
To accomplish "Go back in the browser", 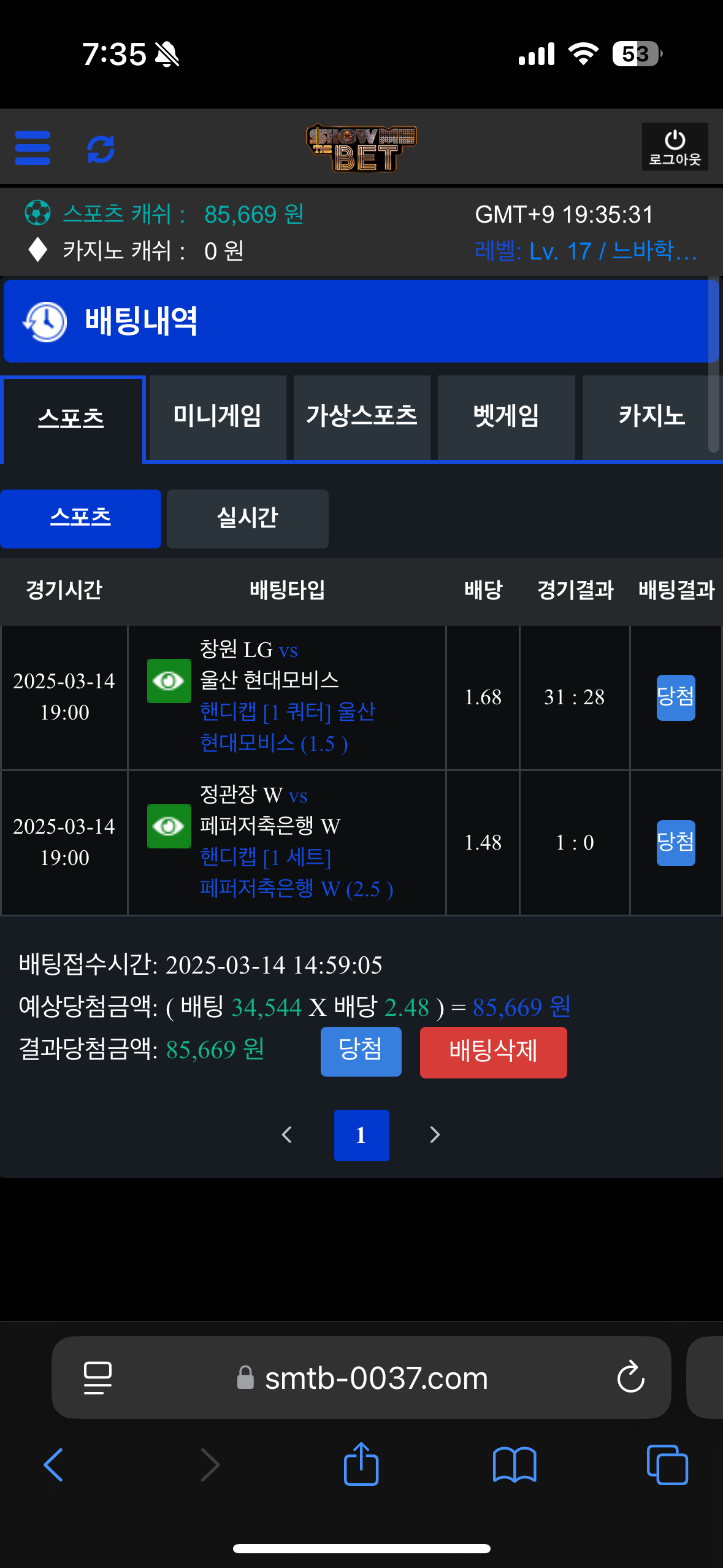I will [x=54, y=1464].
